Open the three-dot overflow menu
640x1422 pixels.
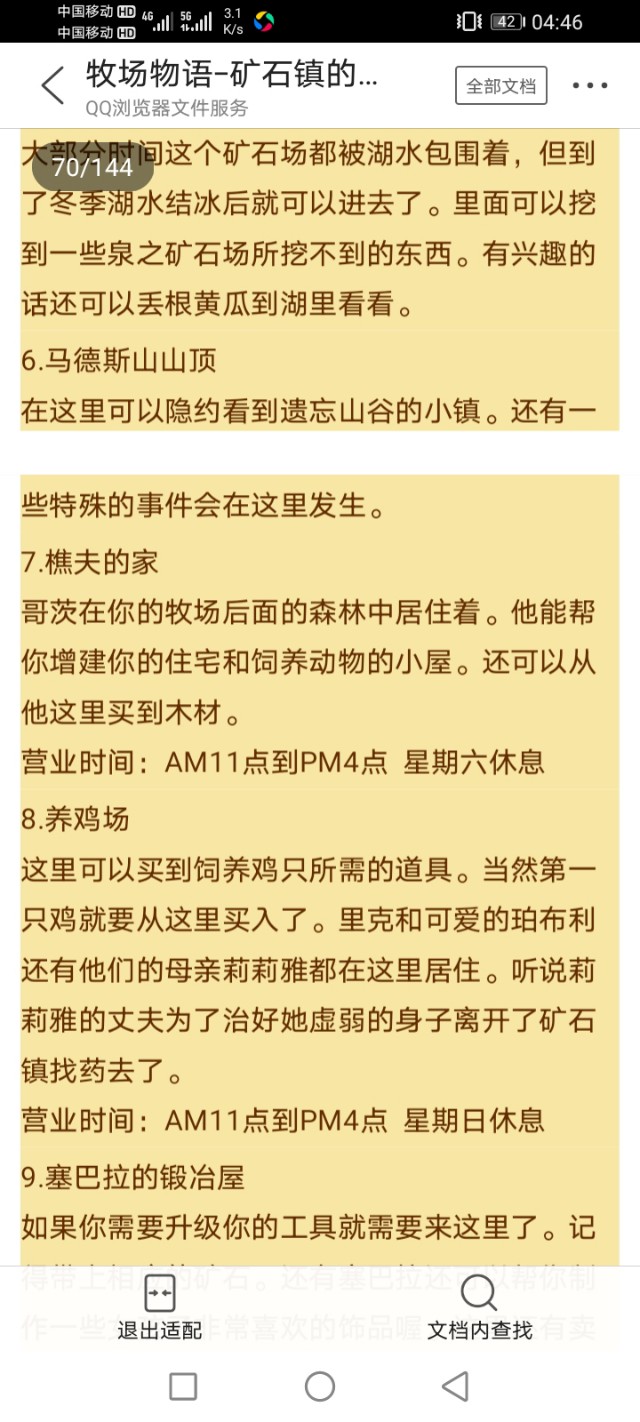pyautogui.click(x=589, y=86)
